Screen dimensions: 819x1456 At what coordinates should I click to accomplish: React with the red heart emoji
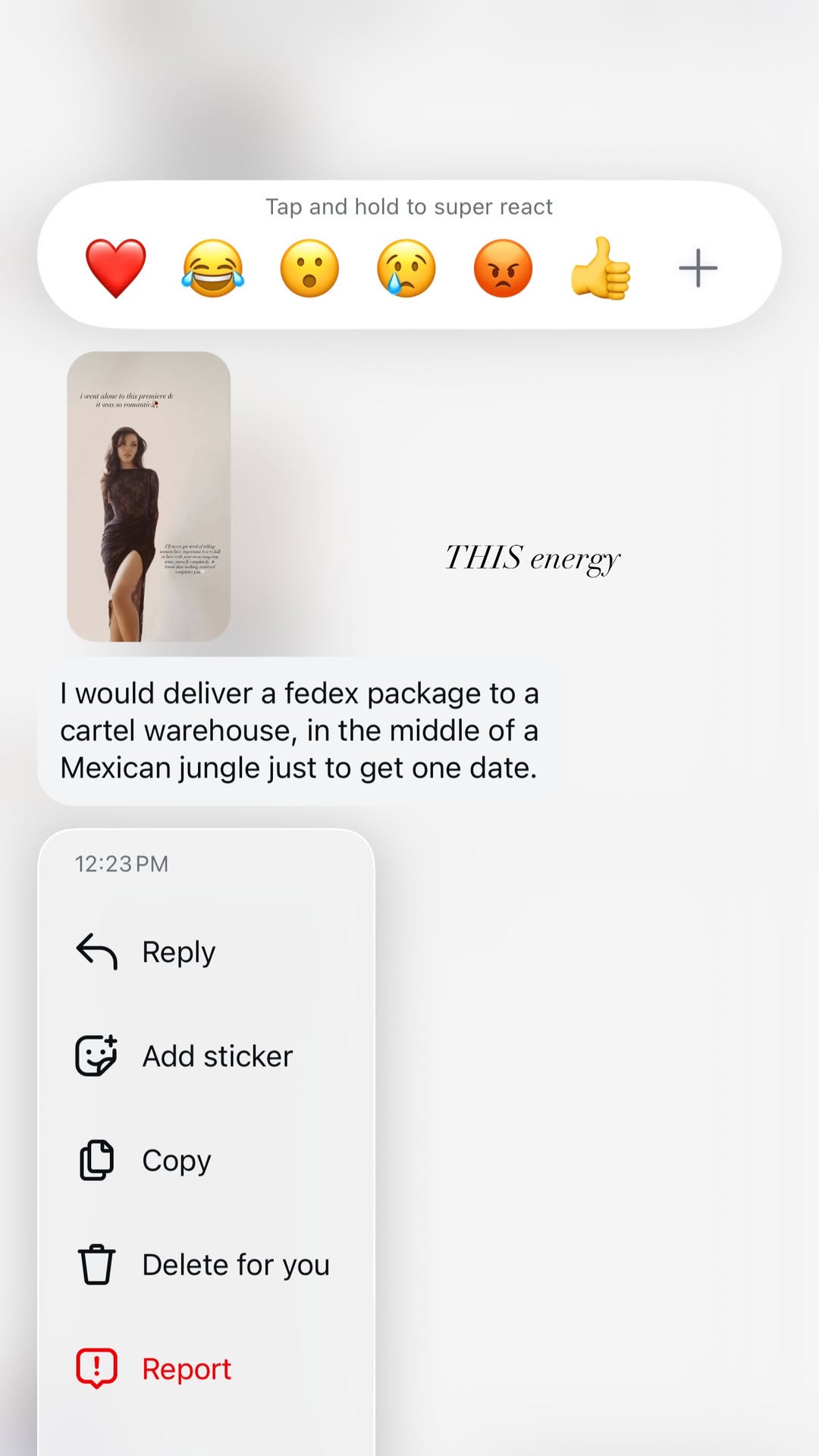[115, 268]
